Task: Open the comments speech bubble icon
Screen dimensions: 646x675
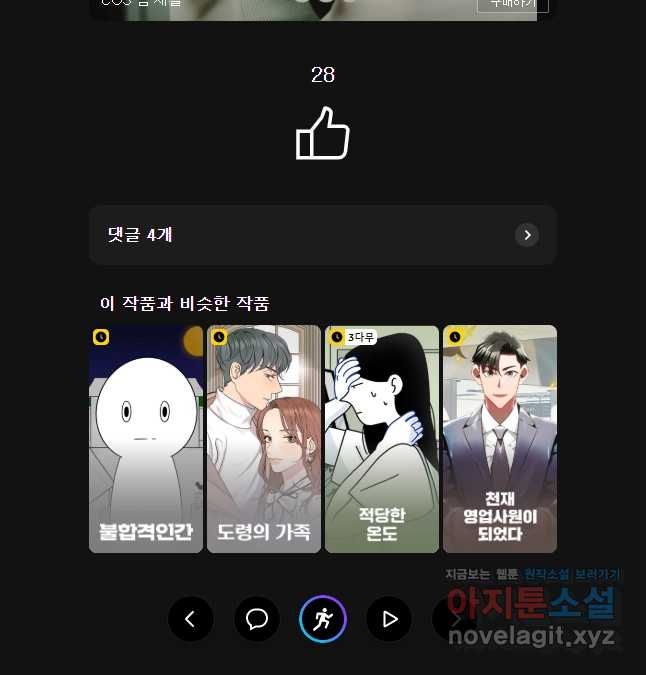Action: click(x=257, y=620)
